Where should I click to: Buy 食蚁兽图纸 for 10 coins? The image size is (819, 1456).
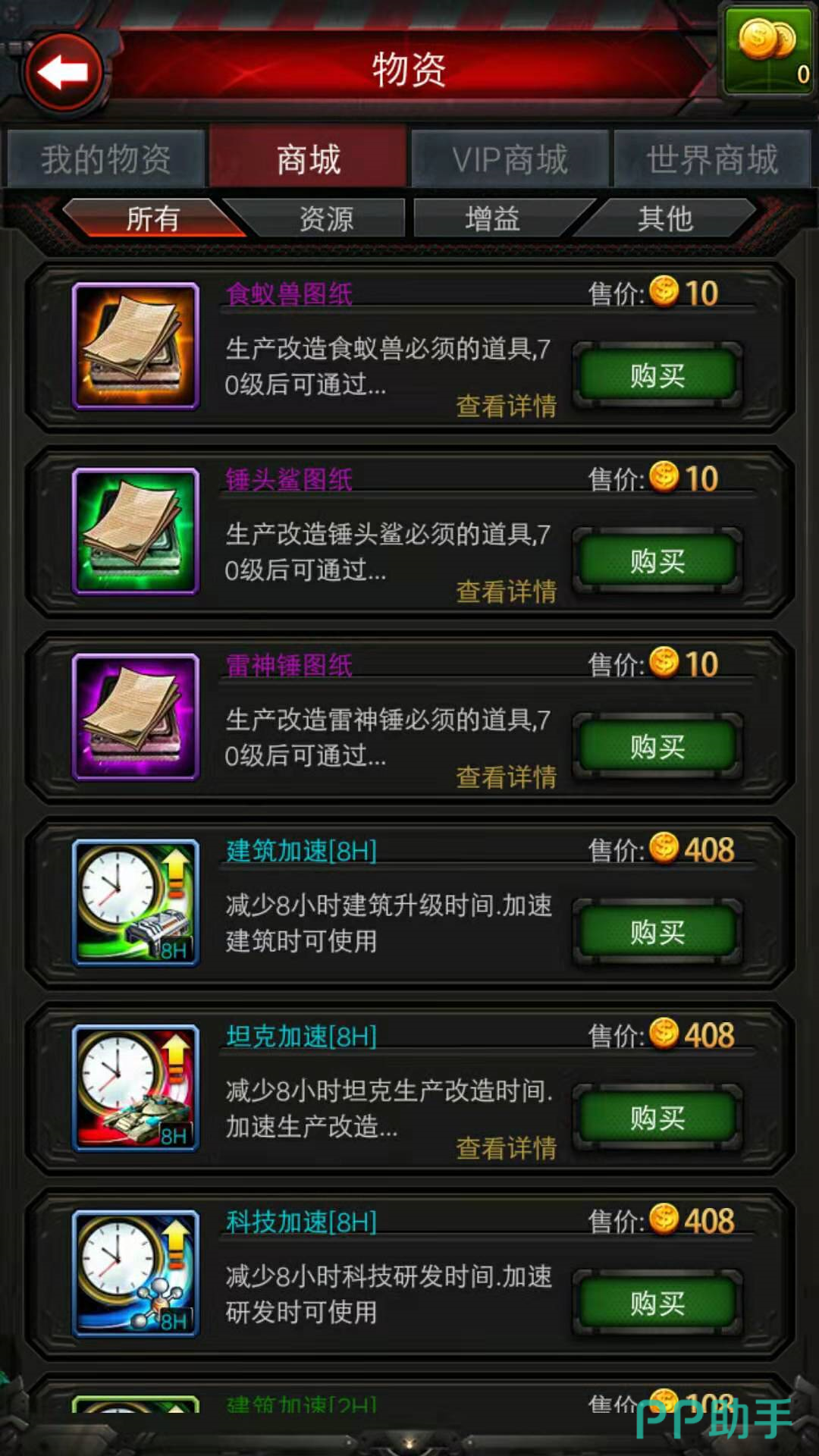pos(657,376)
